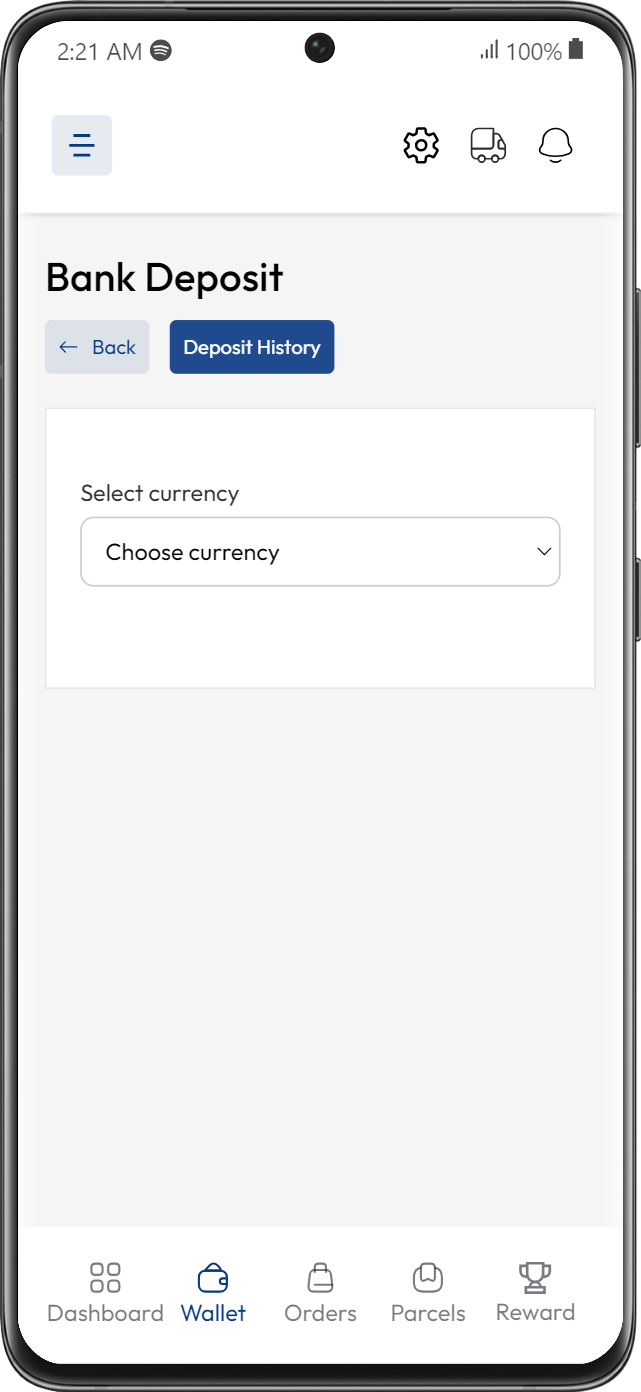Switch to the Reward tab
The width and height of the screenshot is (641, 1392).
click(535, 1293)
